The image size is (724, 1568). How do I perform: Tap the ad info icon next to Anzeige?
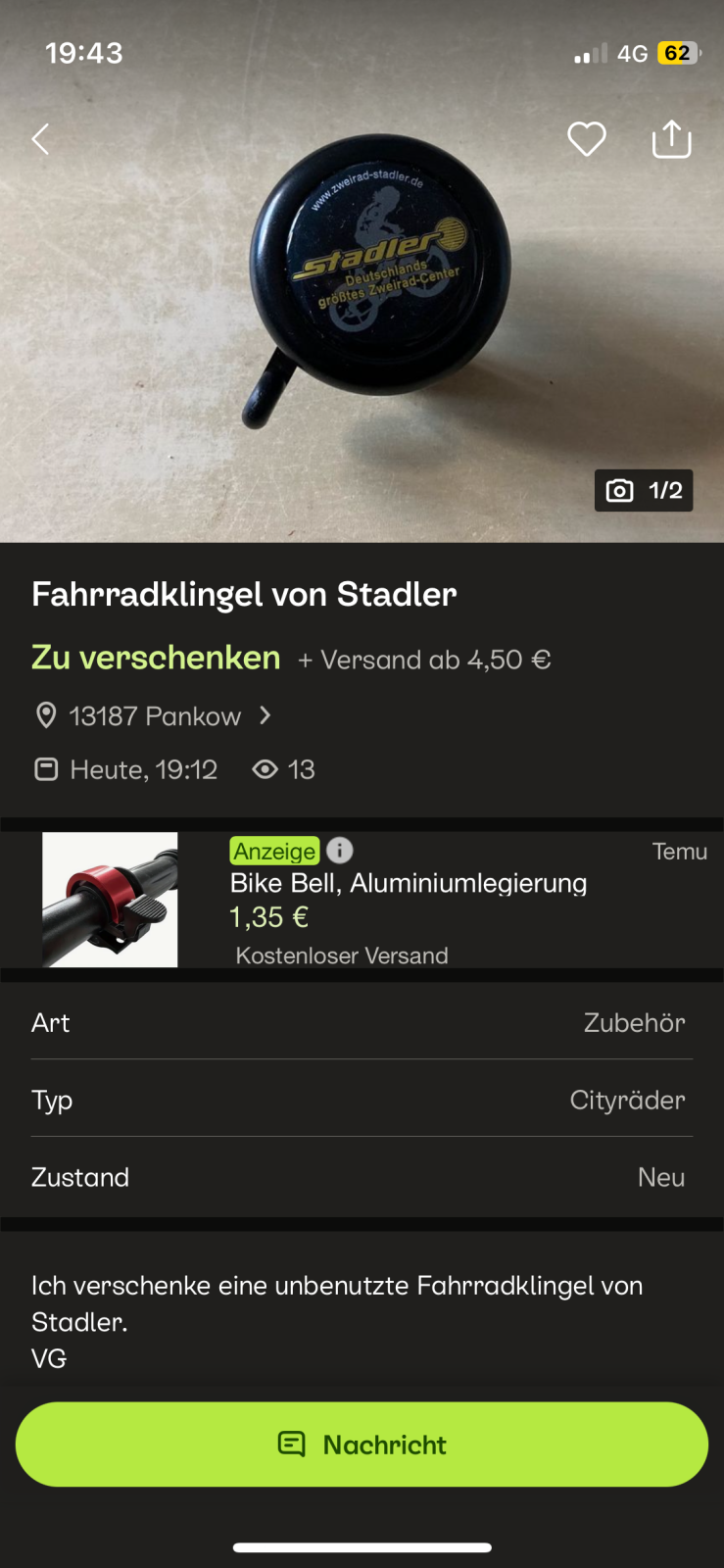(340, 851)
